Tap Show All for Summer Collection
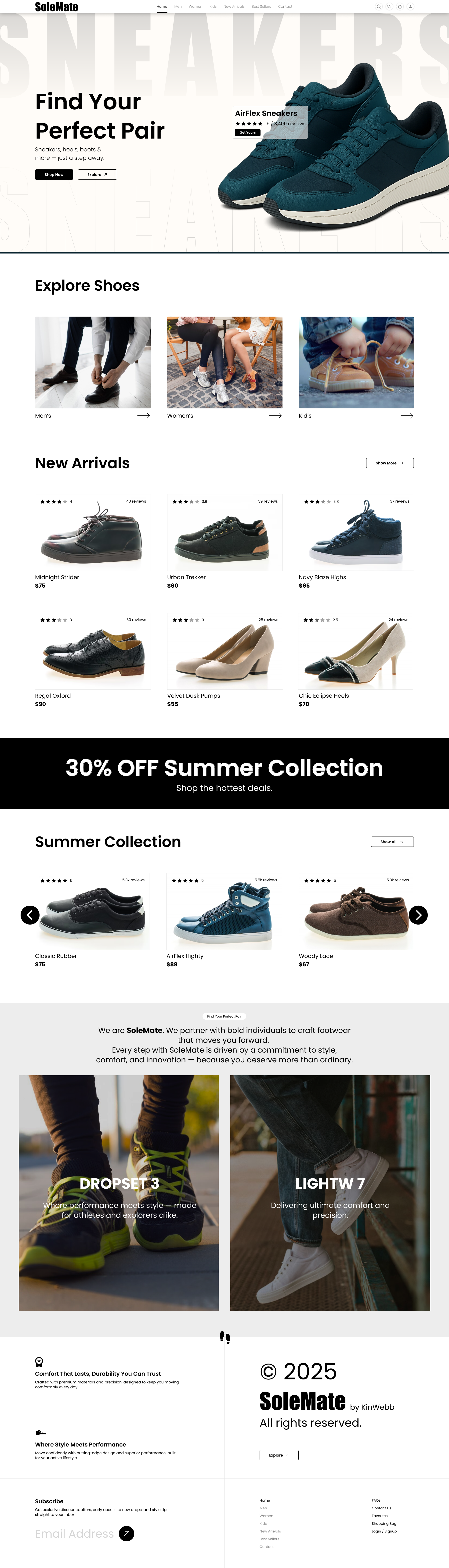Image resolution: width=449 pixels, height=1568 pixels. click(392, 842)
